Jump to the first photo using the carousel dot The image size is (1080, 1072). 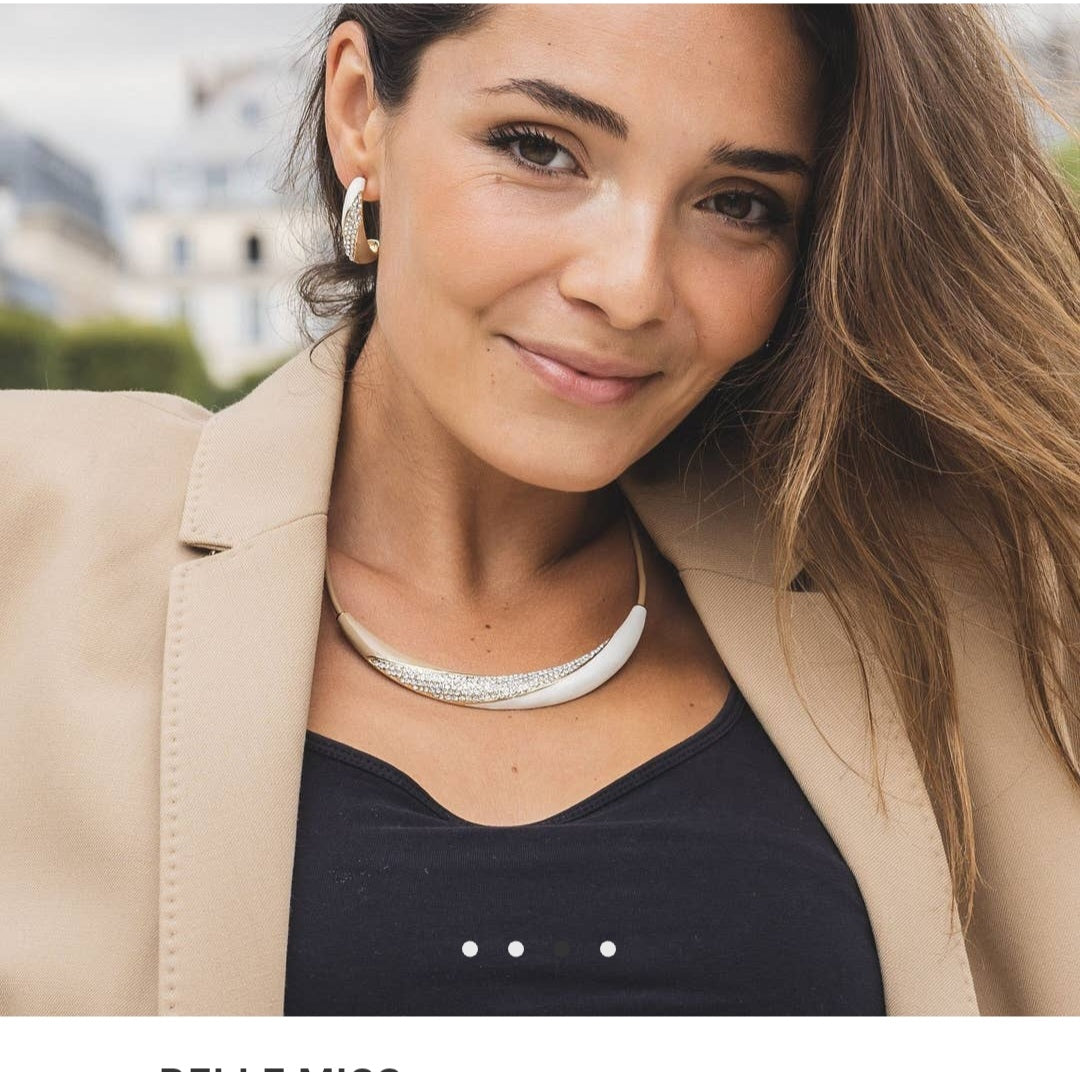[x=469, y=949]
